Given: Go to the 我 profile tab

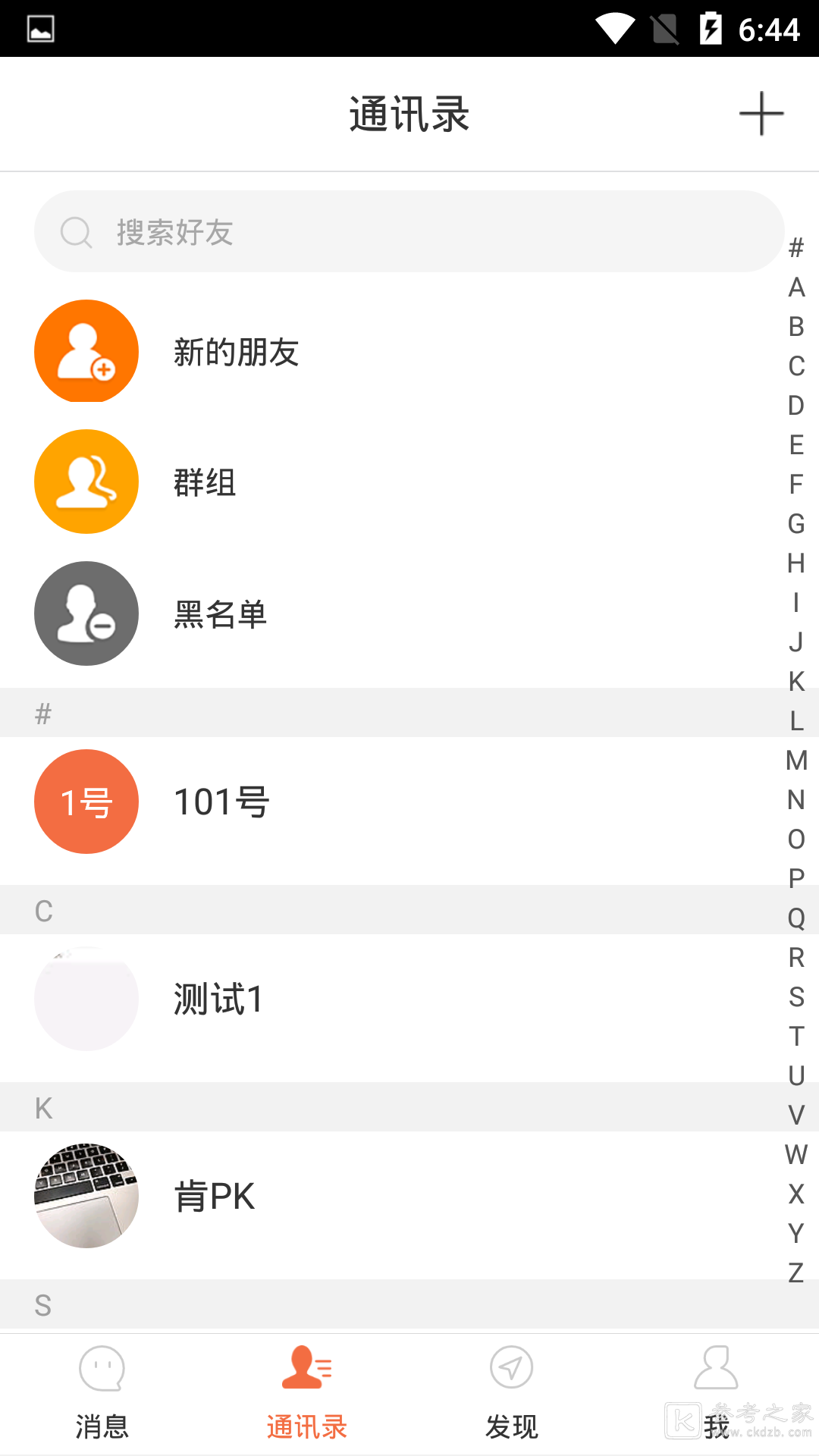Looking at the screenshot, I should 716,1394.
